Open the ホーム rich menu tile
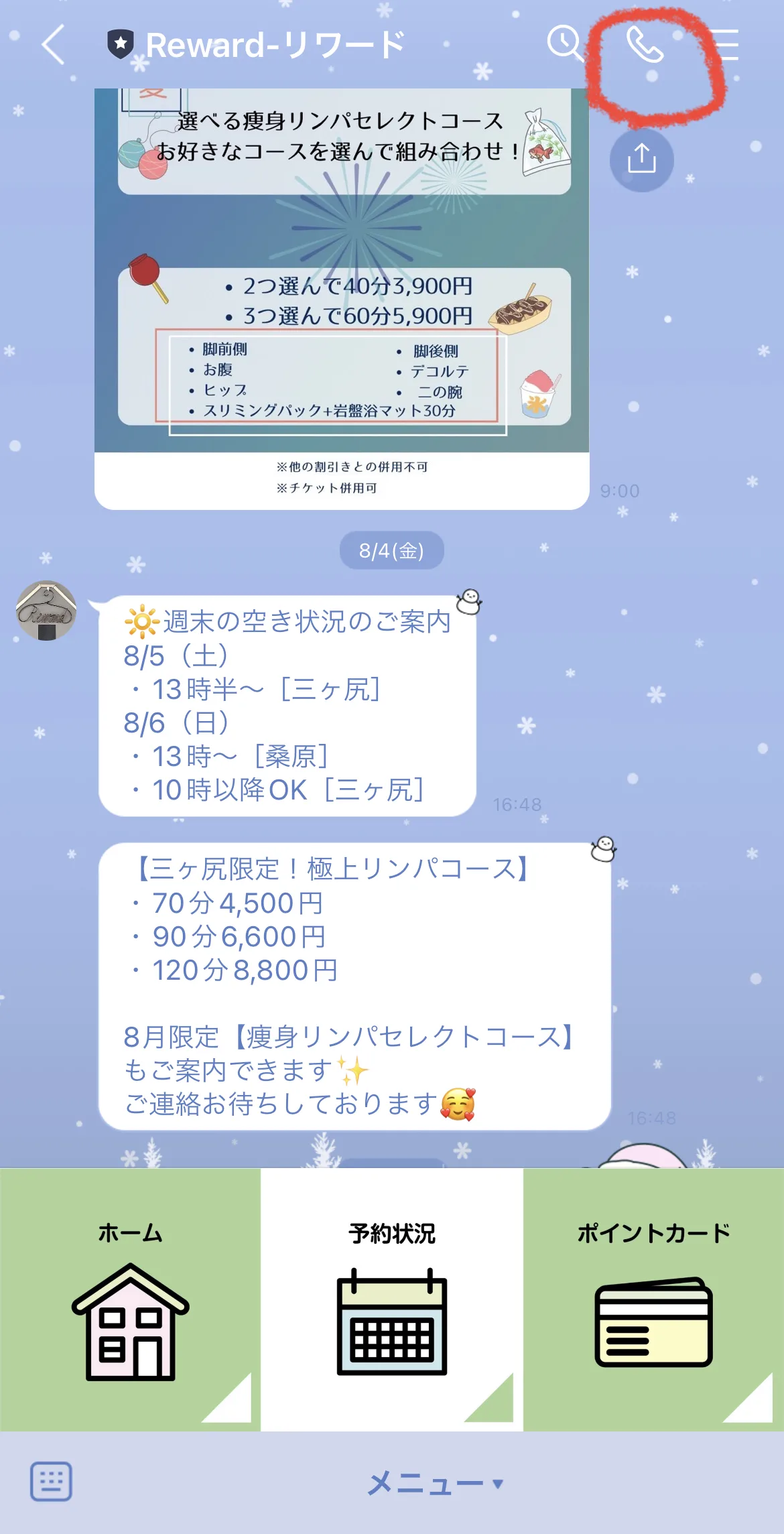 (130, 1299)
